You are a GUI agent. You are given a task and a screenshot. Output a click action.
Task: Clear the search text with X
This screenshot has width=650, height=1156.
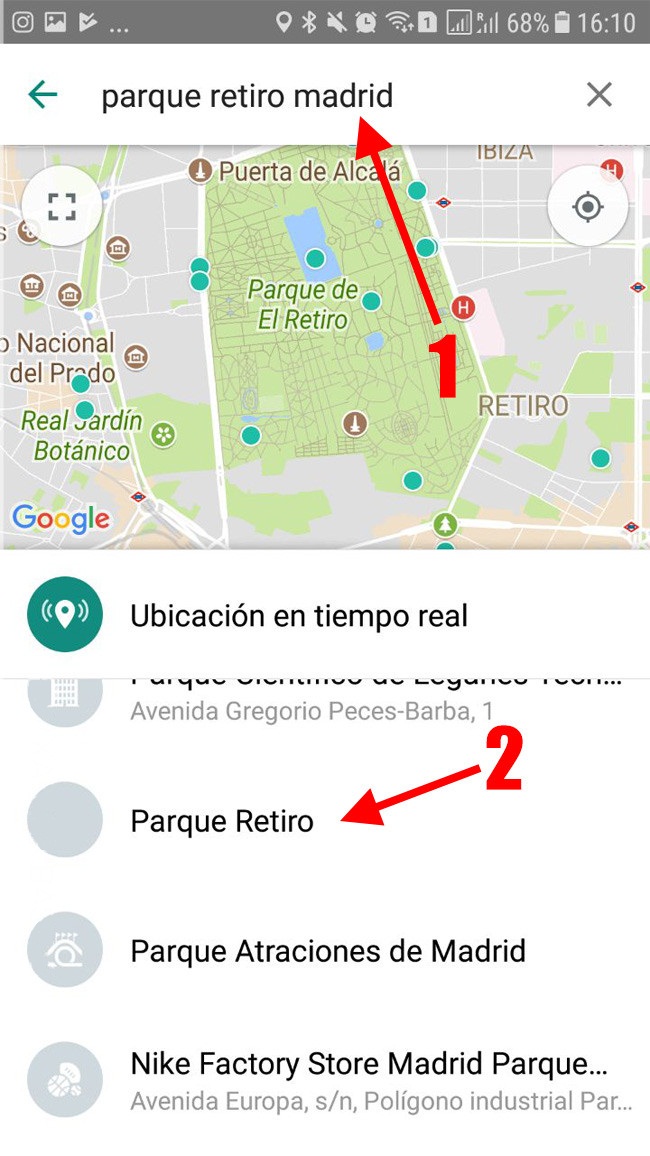(599, 95)
